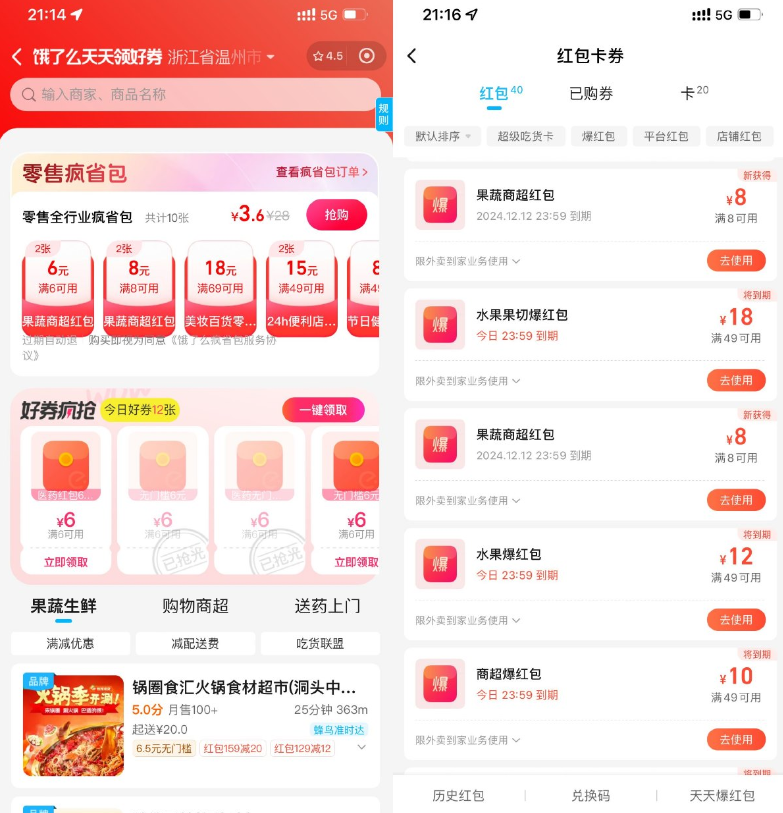Image resolution: width=783 pixels, height=813 pixels.
Task: Select the 满减优惠 filter chip
Action: point(70,644)
